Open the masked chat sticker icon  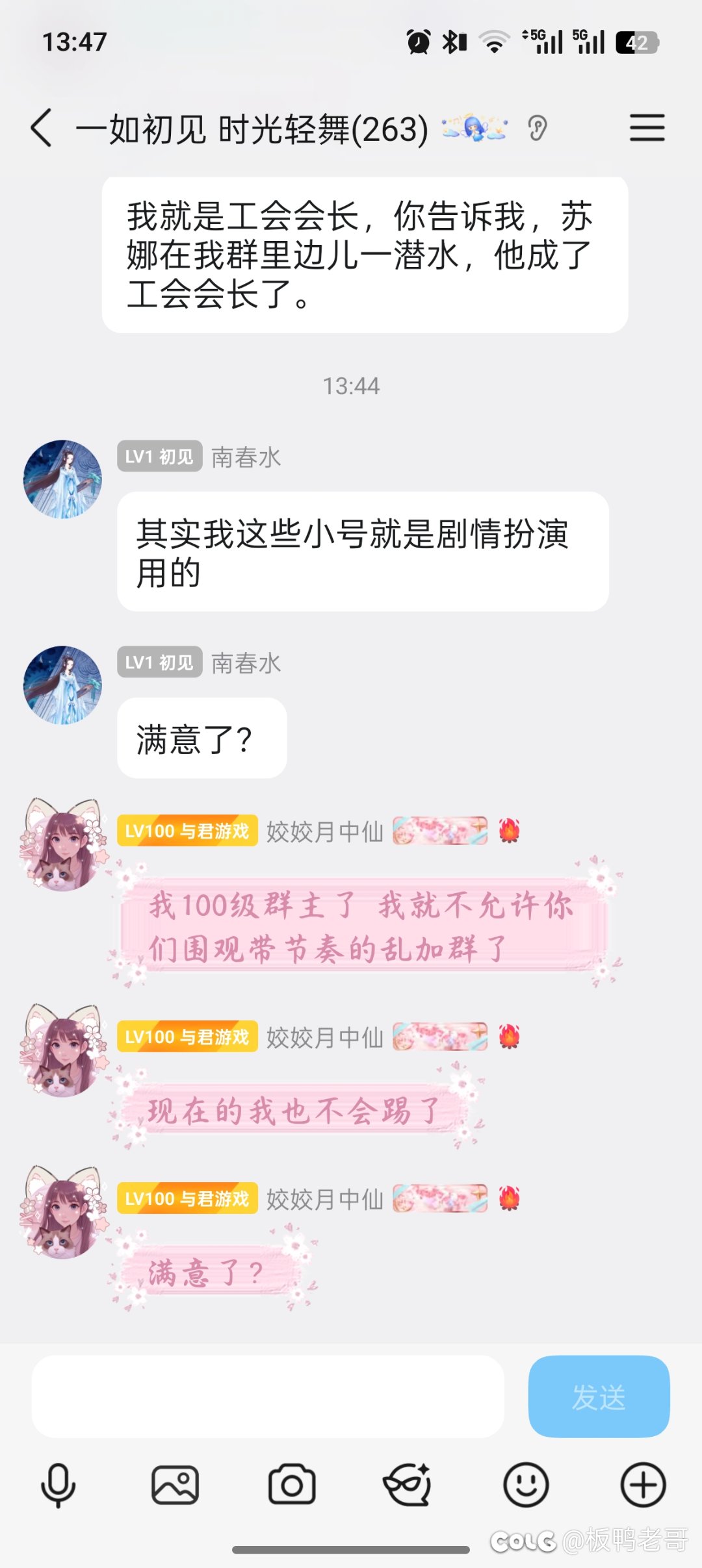coord(408,1485)
